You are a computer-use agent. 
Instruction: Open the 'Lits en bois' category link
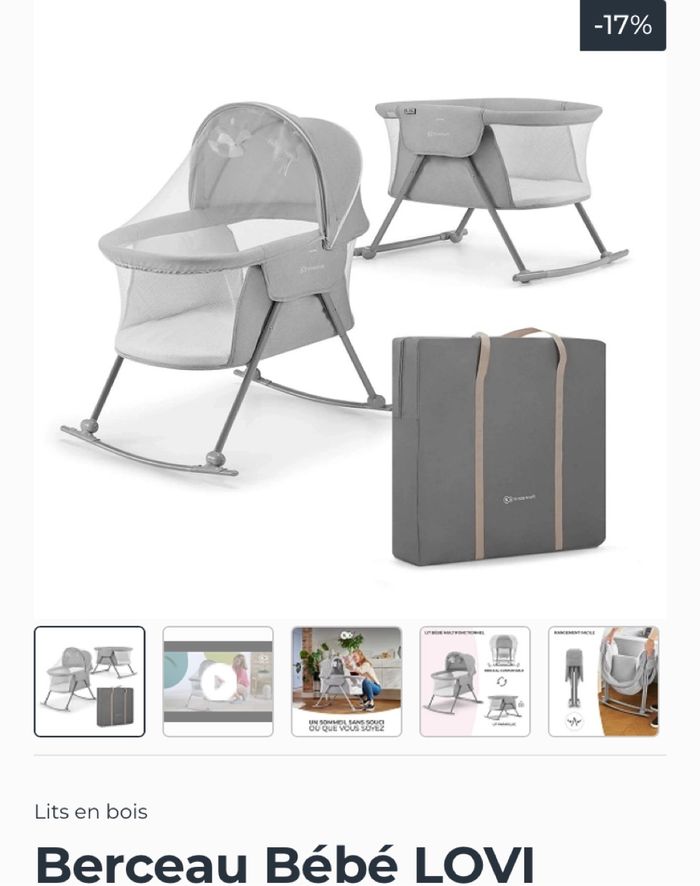[x=91, y=811]
